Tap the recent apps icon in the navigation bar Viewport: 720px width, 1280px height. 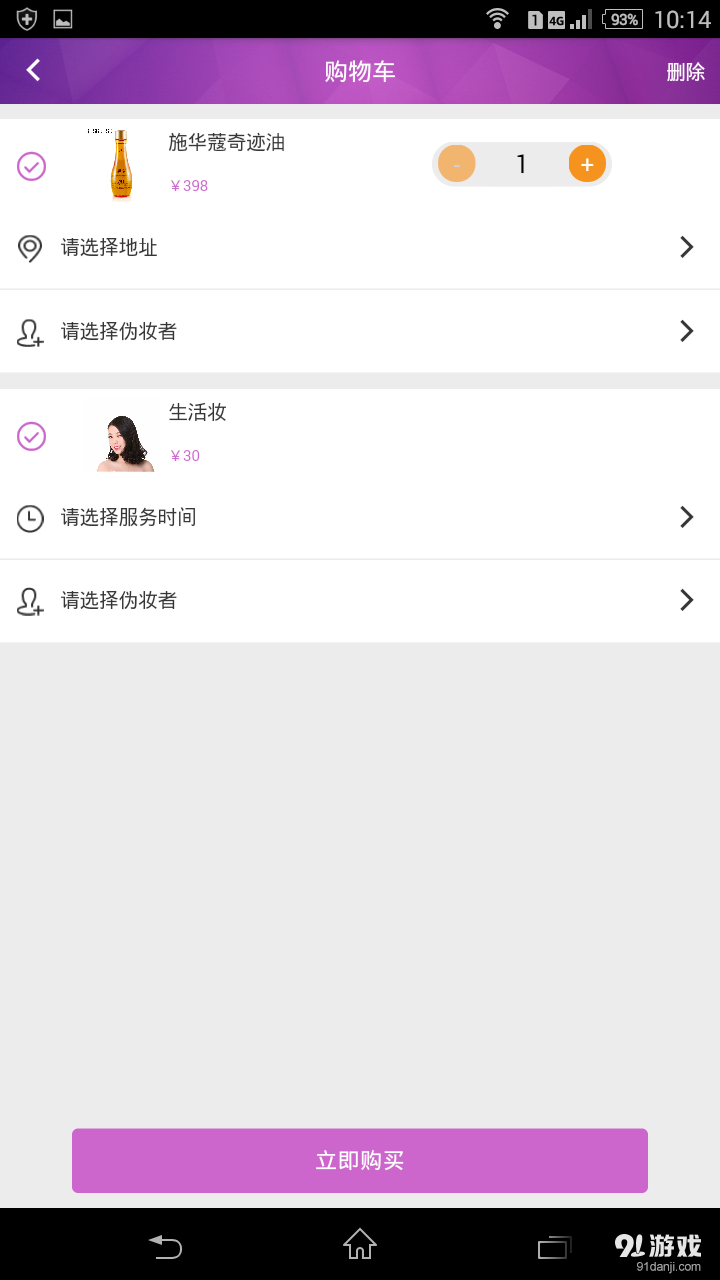coord(554,1247)
